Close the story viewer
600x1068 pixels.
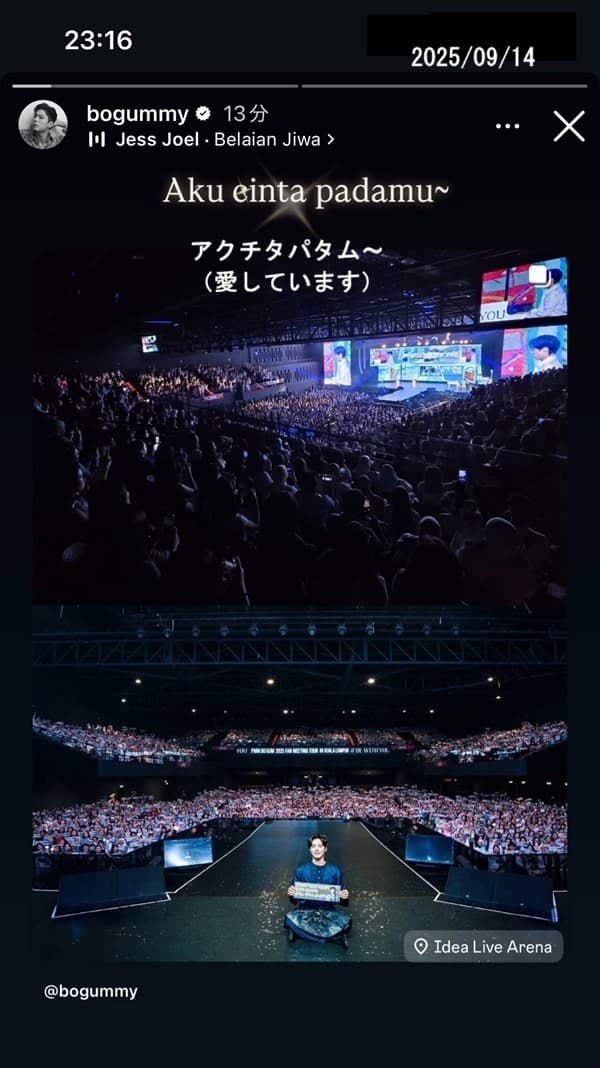[569, 126]
